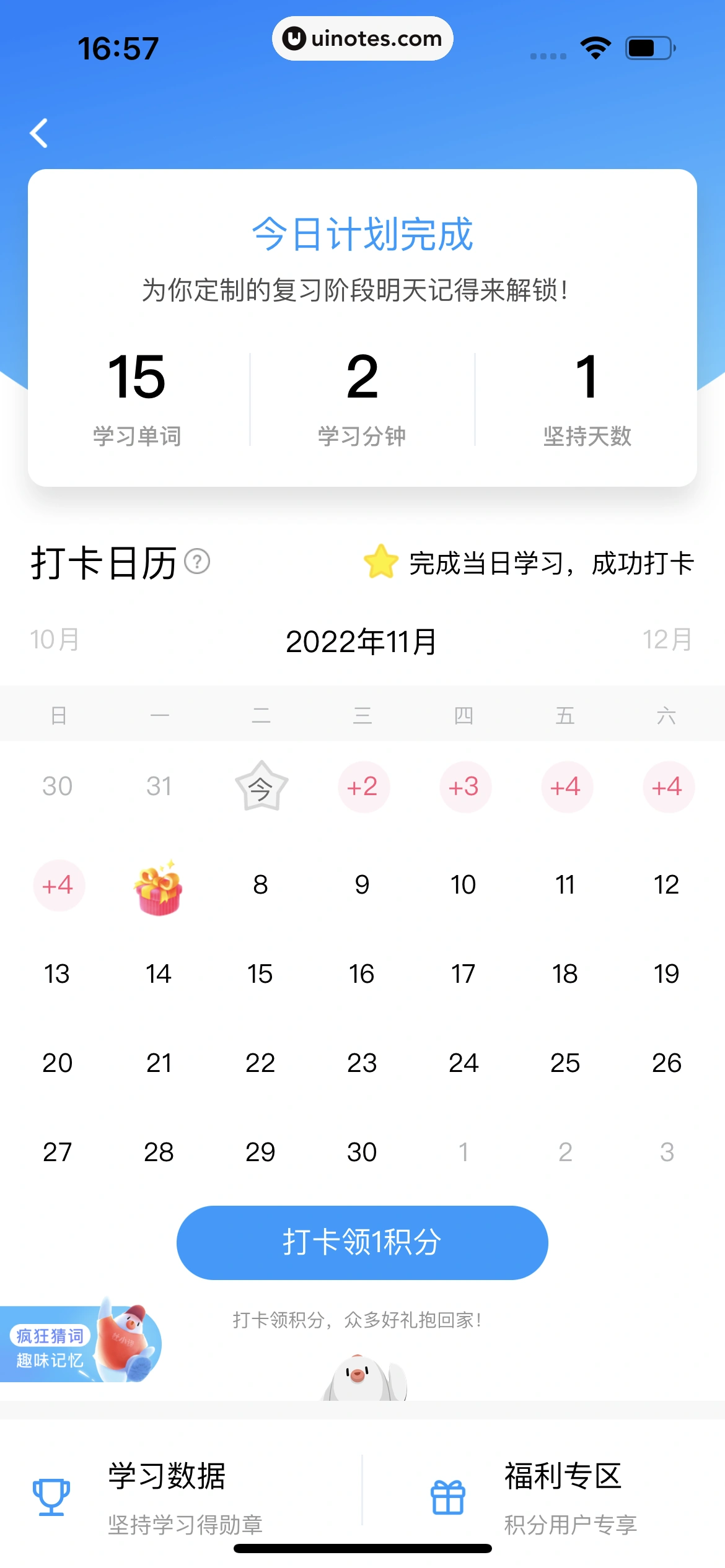The height and width of the screenshot is (1568, 725).
Task: Select November 15 on the calendar
Action: tap(261, 974)
